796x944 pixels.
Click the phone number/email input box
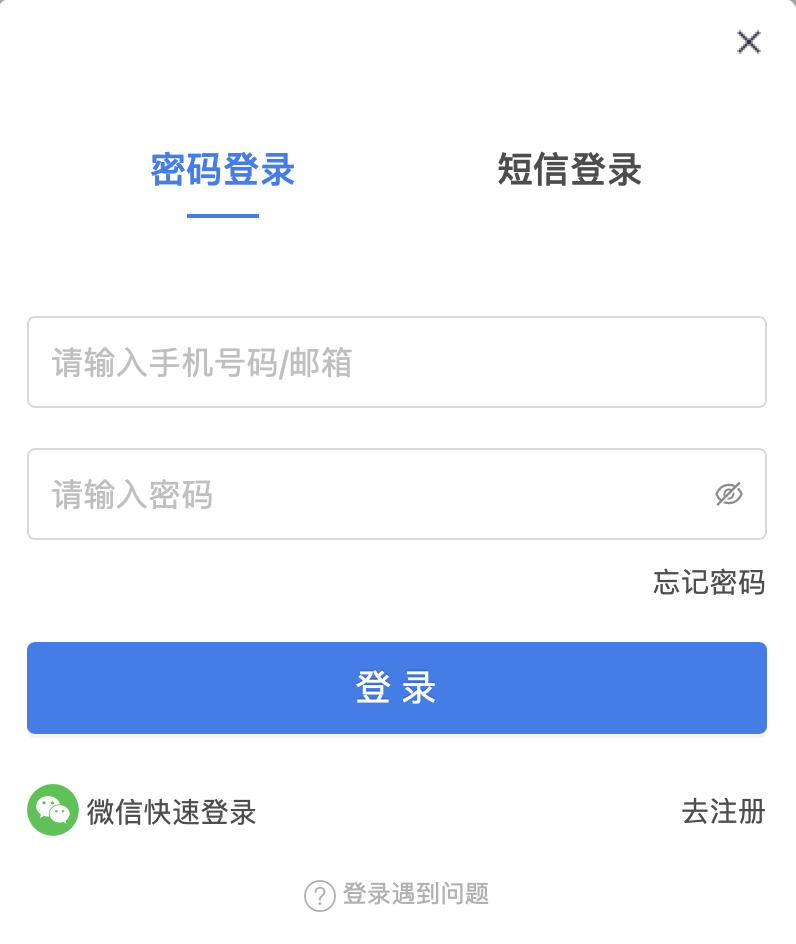coord(397,362)
